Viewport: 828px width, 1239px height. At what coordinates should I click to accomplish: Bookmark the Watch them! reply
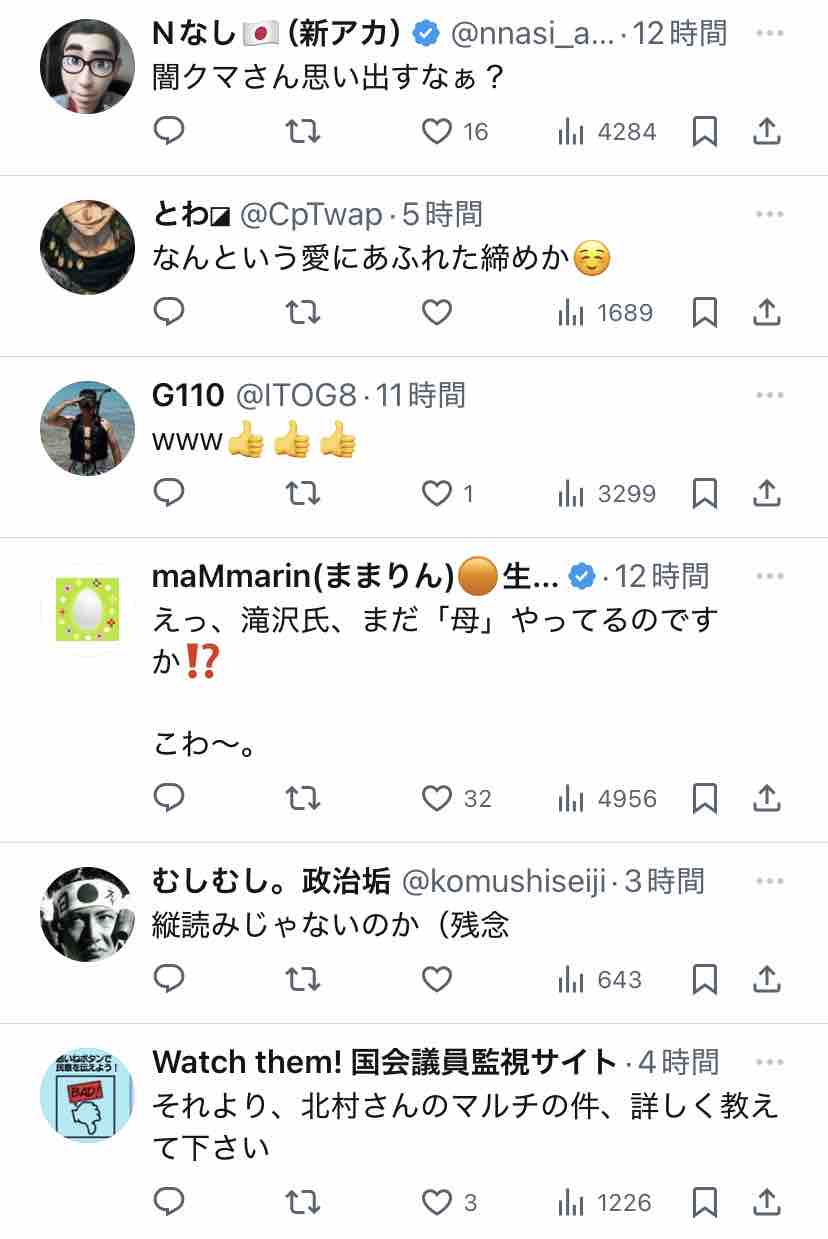coord(705,1201)
